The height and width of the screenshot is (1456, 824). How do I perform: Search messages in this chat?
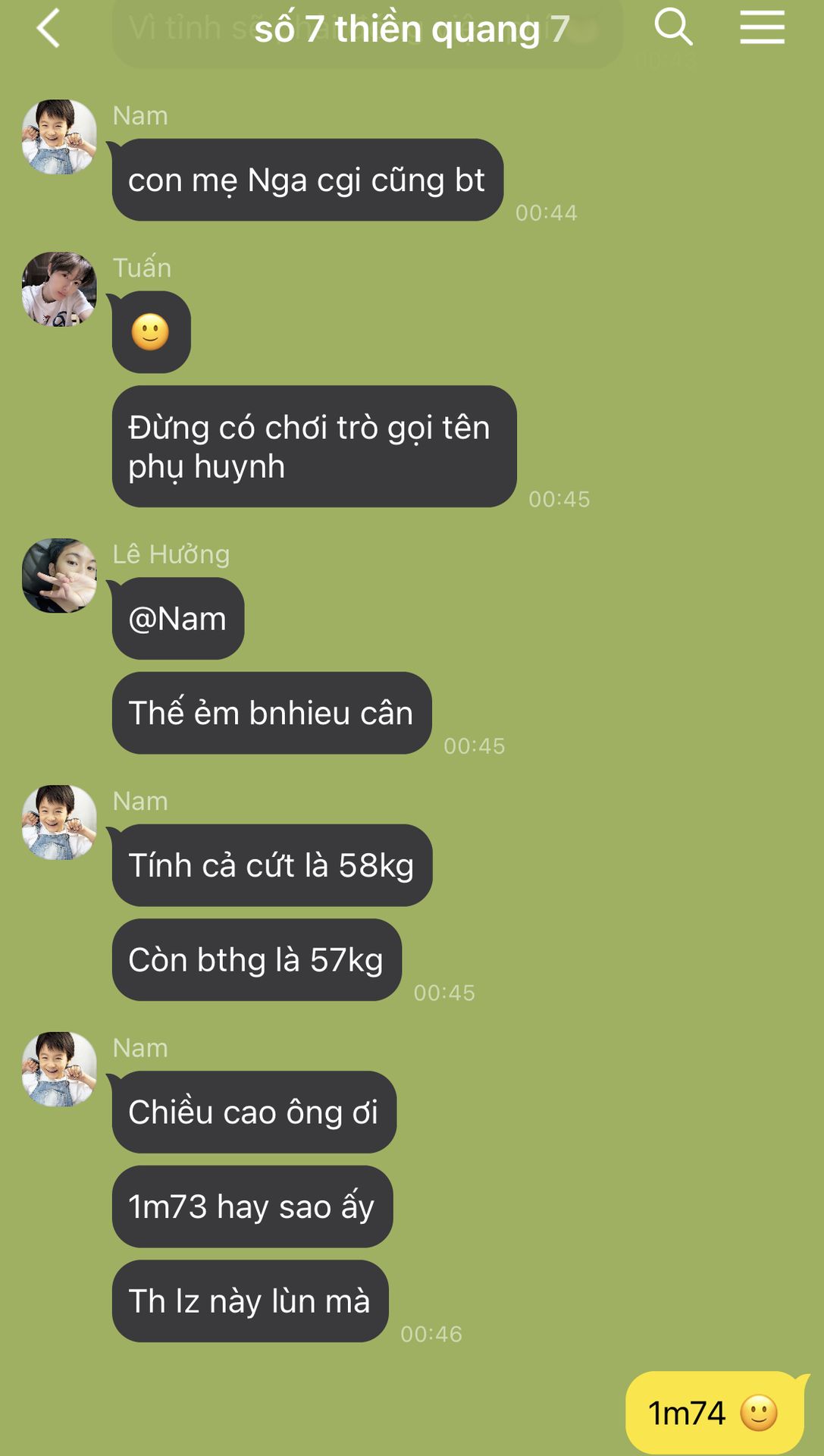[672, 27]
